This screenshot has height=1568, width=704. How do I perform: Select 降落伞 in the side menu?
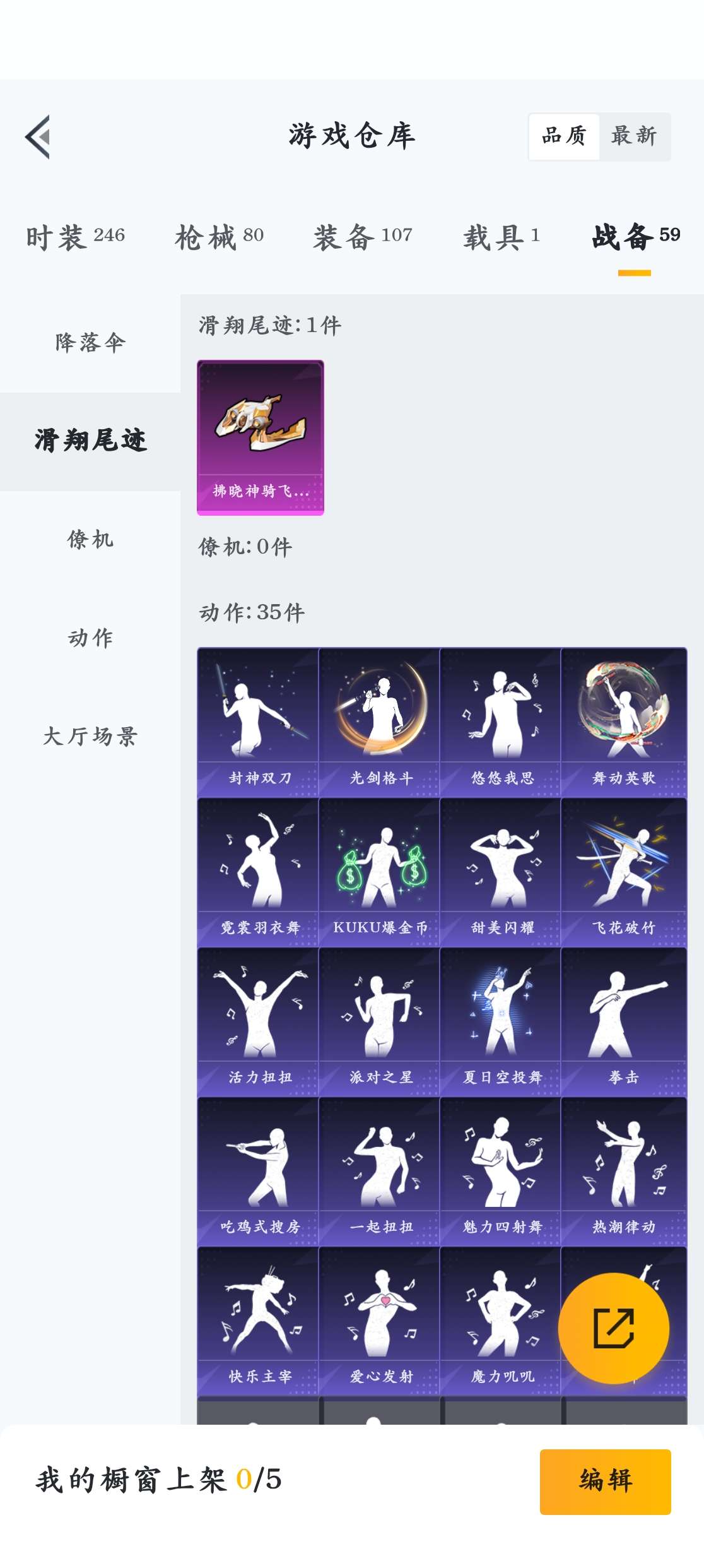click(x=90, y=343)
